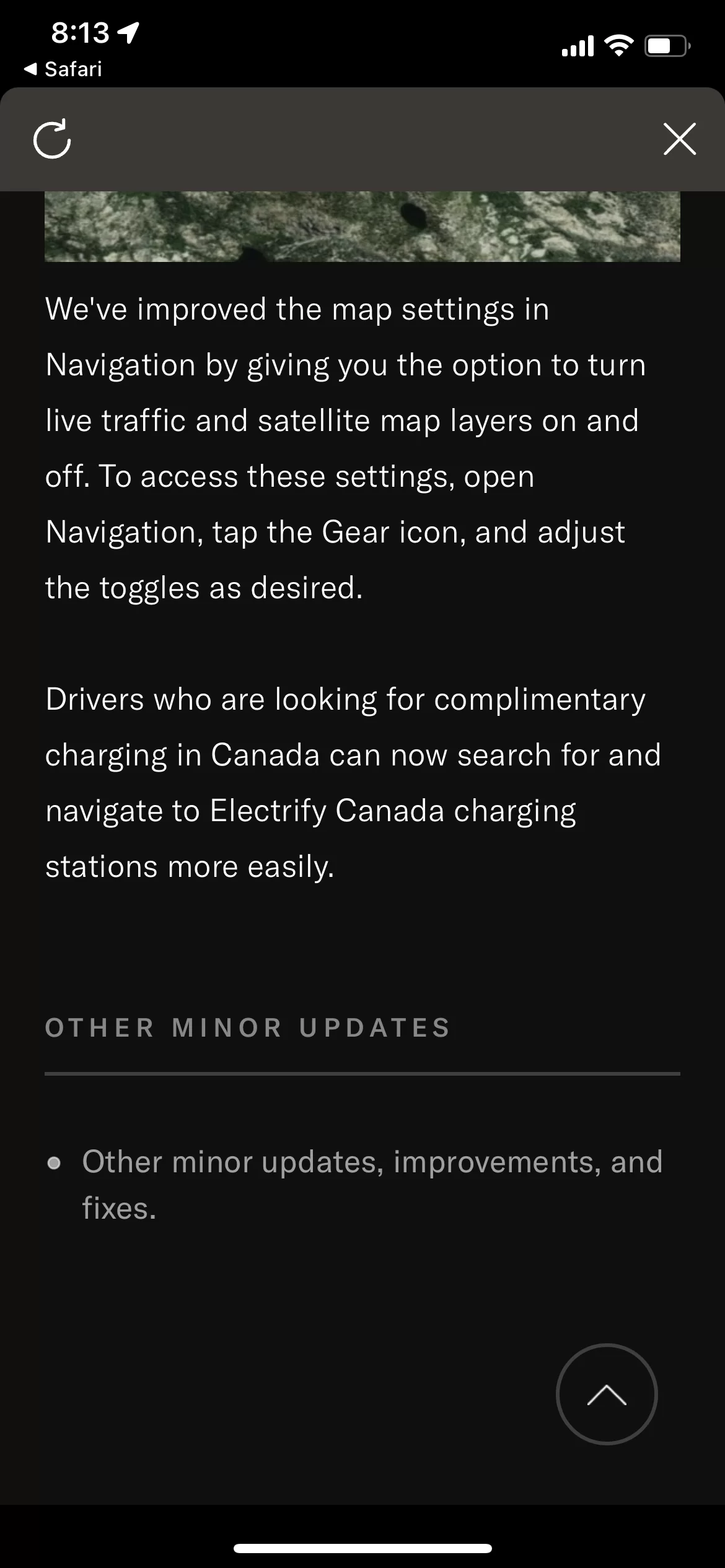Close the in-app browser sheet
Screen dimensions: 725x1568
click(x=680, y=138)
